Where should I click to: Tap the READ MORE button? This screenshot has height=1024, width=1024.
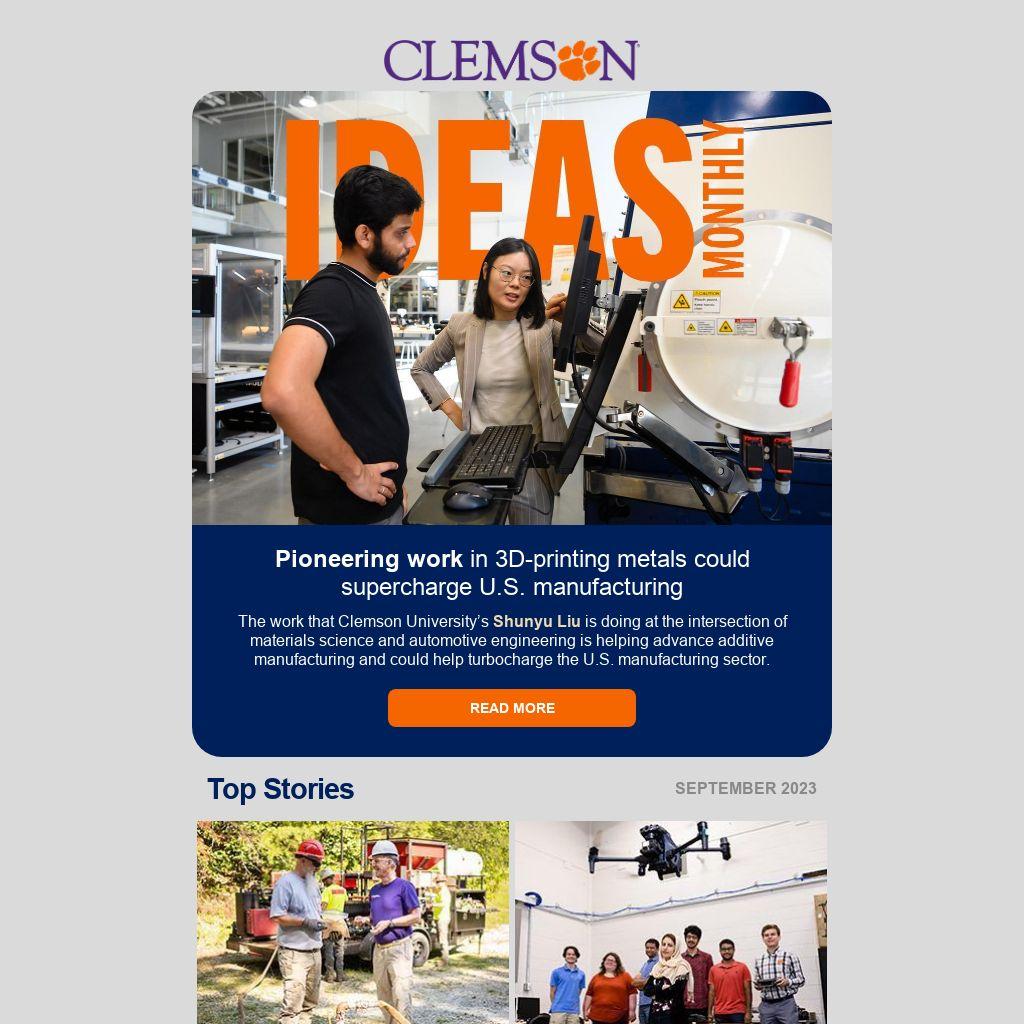pyautogui.click(x=511, y=708)
